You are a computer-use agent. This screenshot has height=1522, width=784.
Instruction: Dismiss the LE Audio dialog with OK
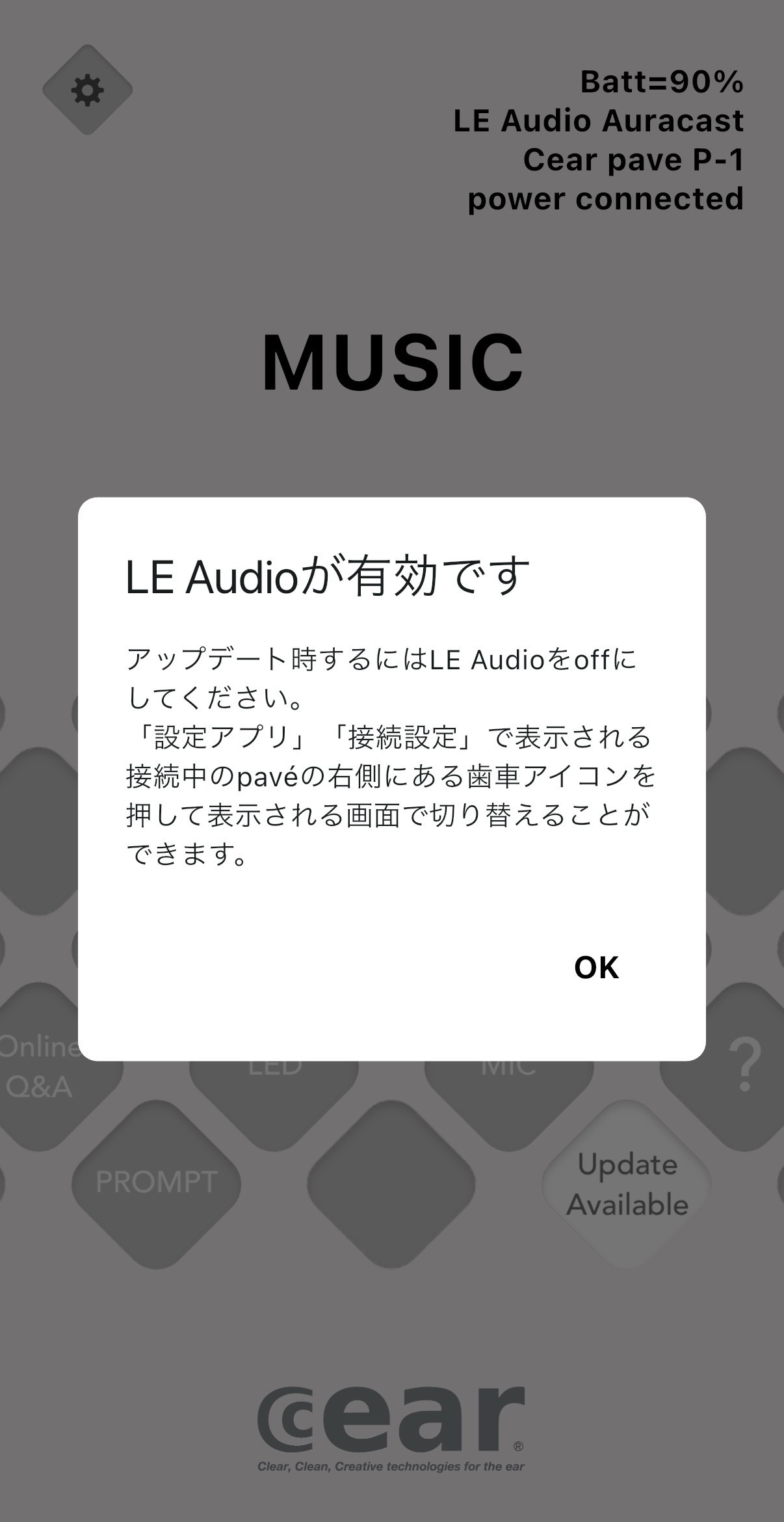596,967
